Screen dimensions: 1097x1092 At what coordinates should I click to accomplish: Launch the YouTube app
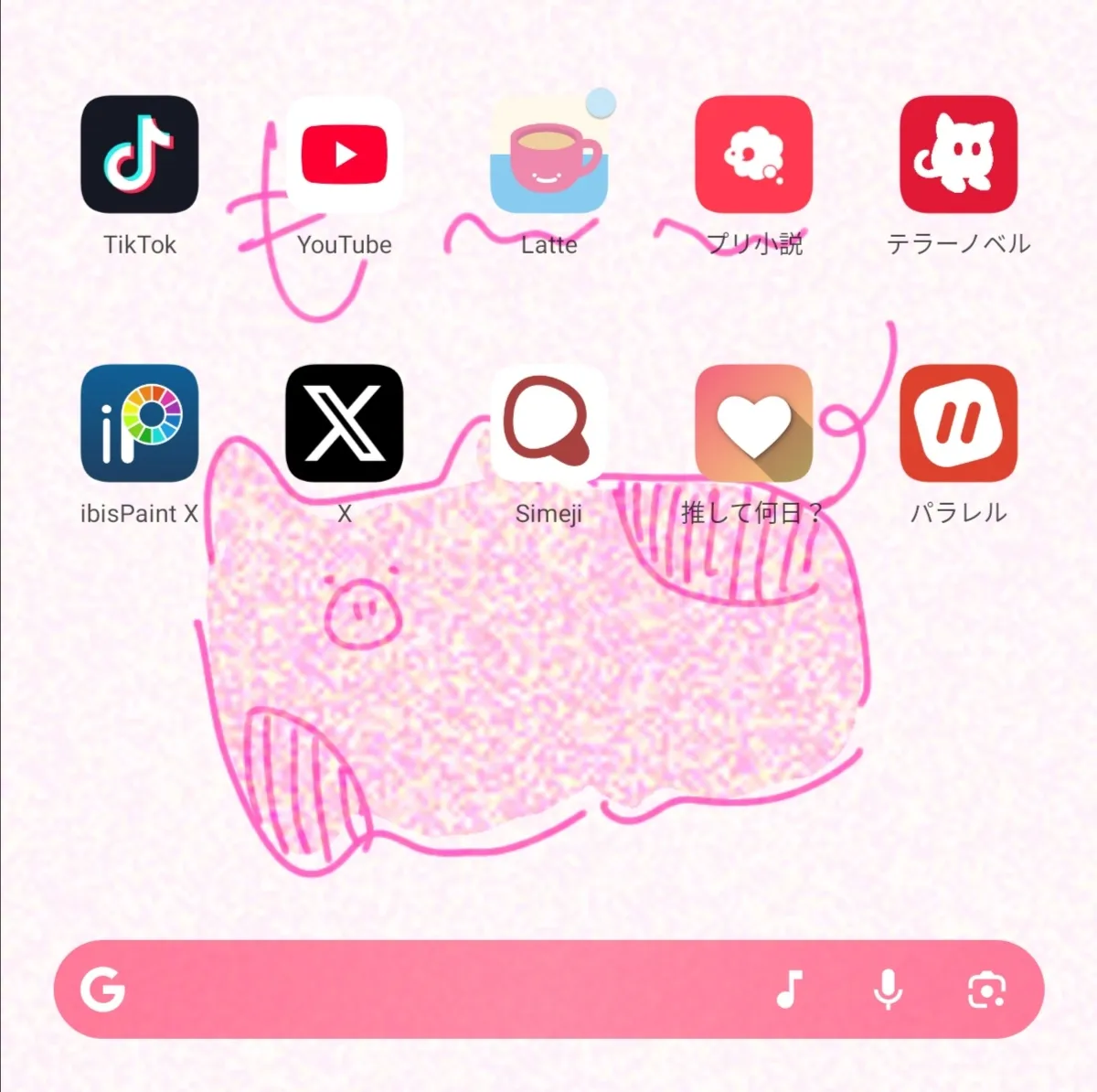click(345, 154)
